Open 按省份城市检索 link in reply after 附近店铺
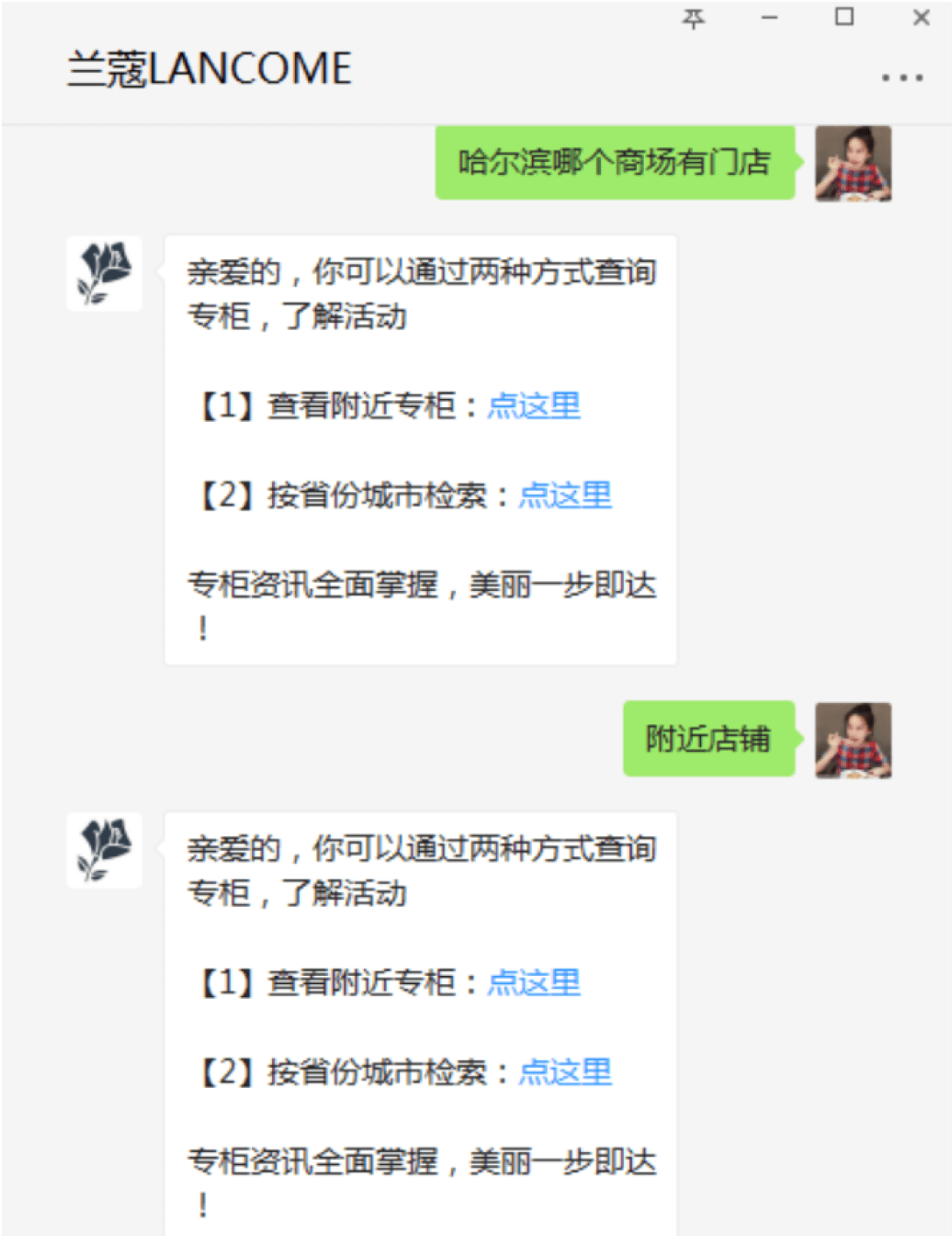 click(x=565, y=1072)
